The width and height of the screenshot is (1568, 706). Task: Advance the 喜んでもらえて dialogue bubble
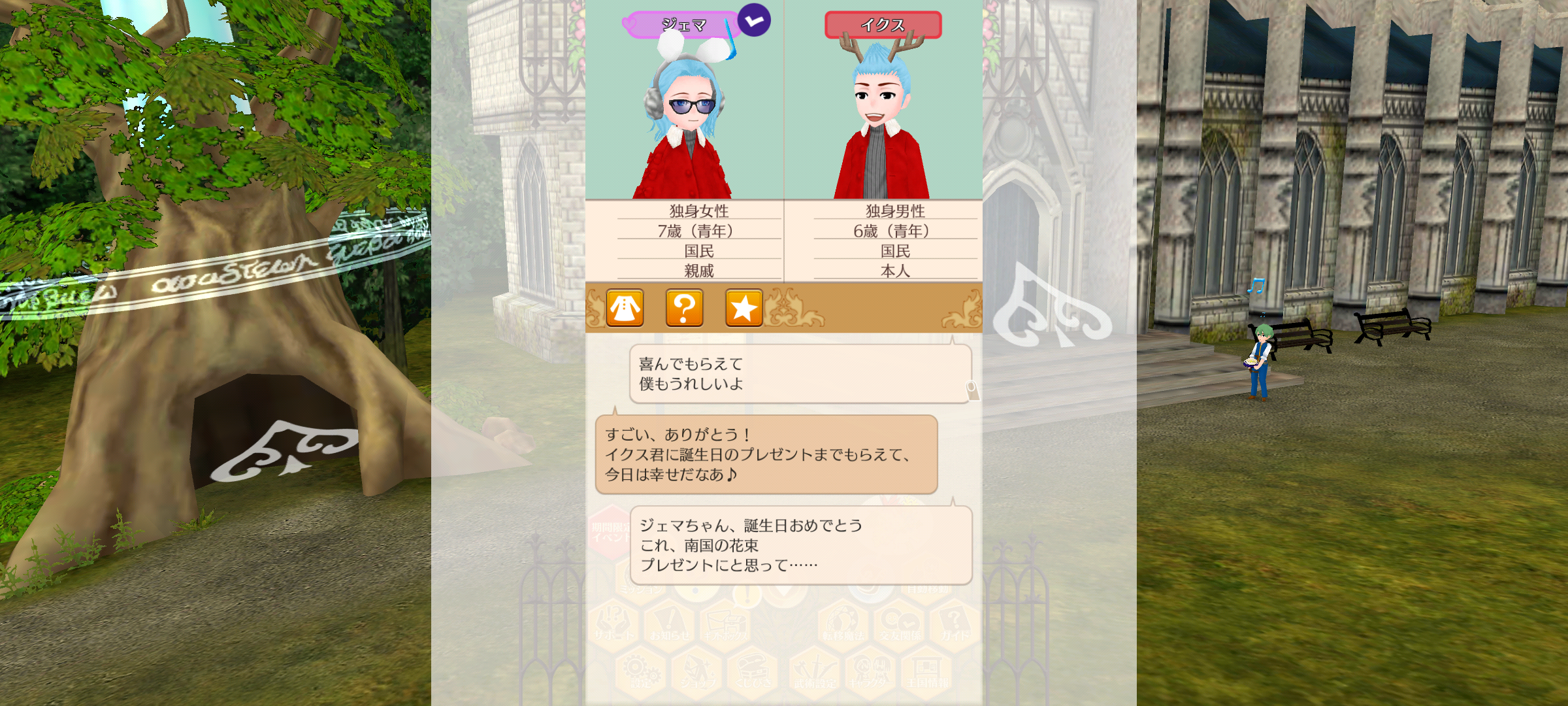point(800,374)
